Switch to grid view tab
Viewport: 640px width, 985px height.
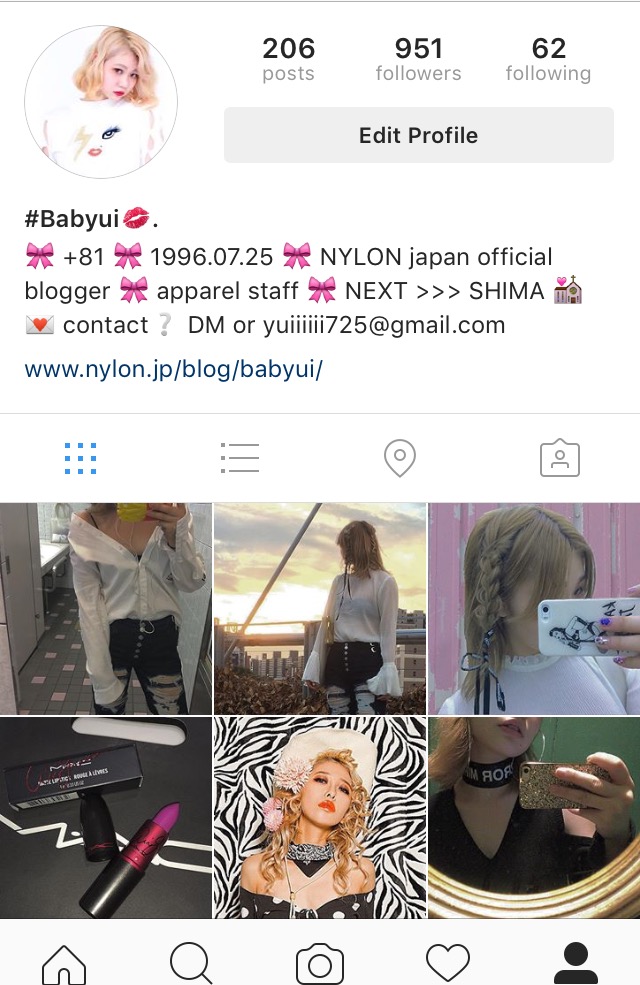[x=80, y=458]
